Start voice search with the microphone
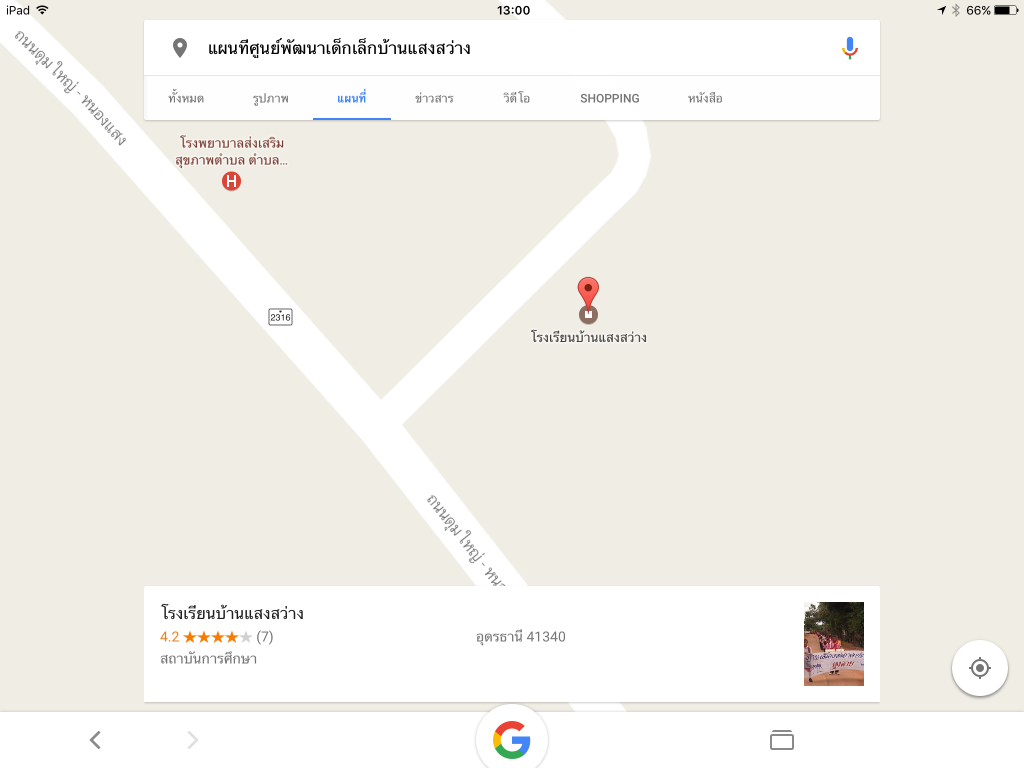The image size is (1024, 768). coord(849,48)
